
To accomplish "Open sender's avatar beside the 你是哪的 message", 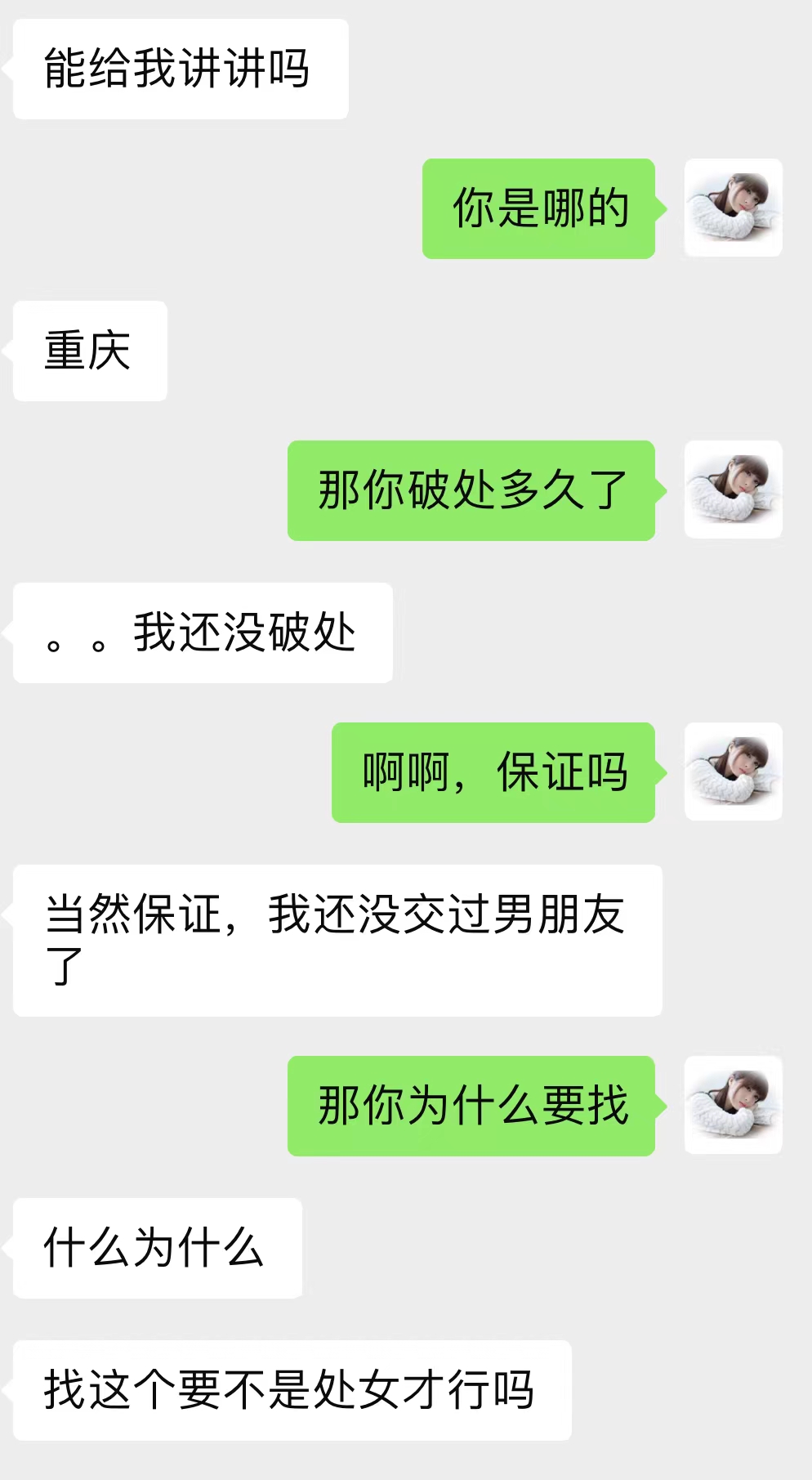I will coord(733,208).
